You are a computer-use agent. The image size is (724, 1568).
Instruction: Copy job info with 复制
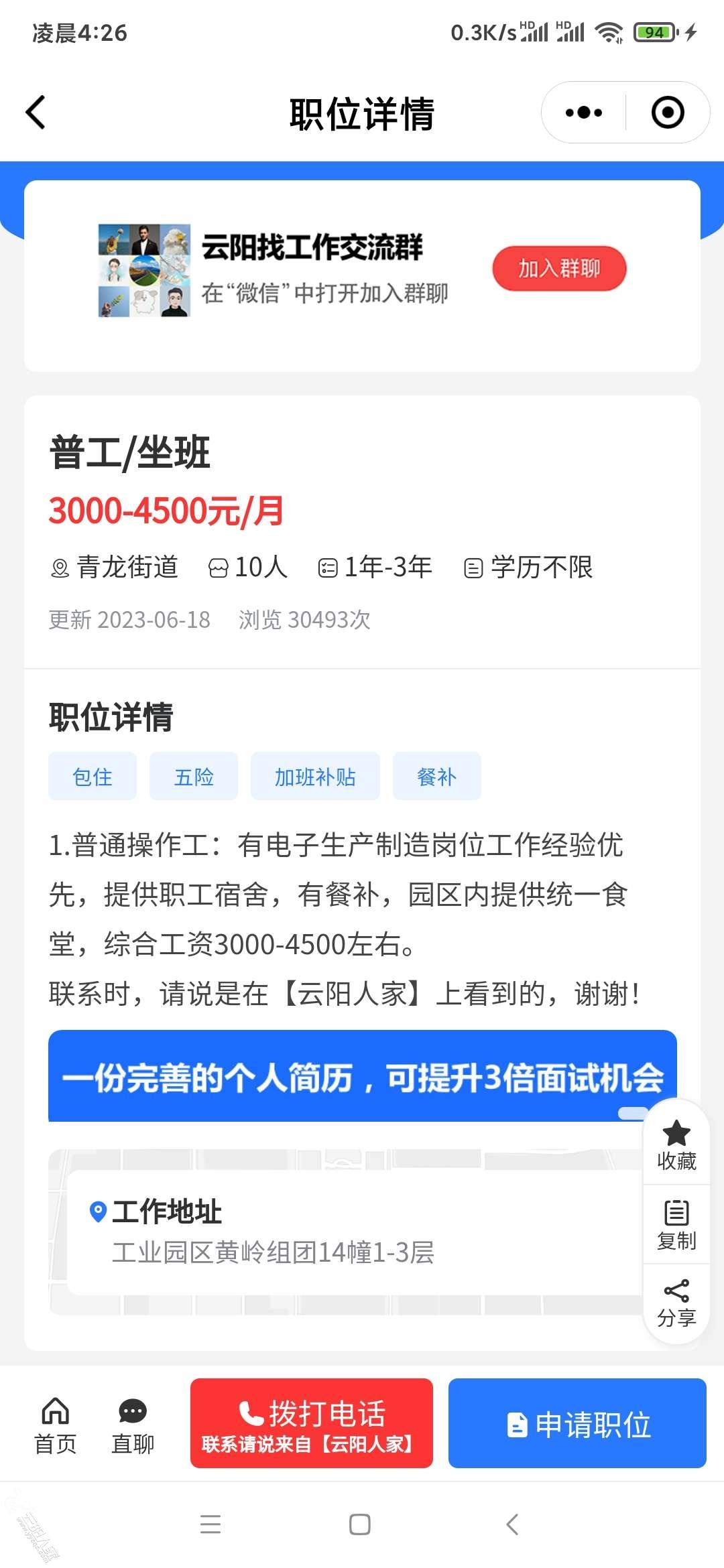pyautogui.click(x=676, y=1225)
